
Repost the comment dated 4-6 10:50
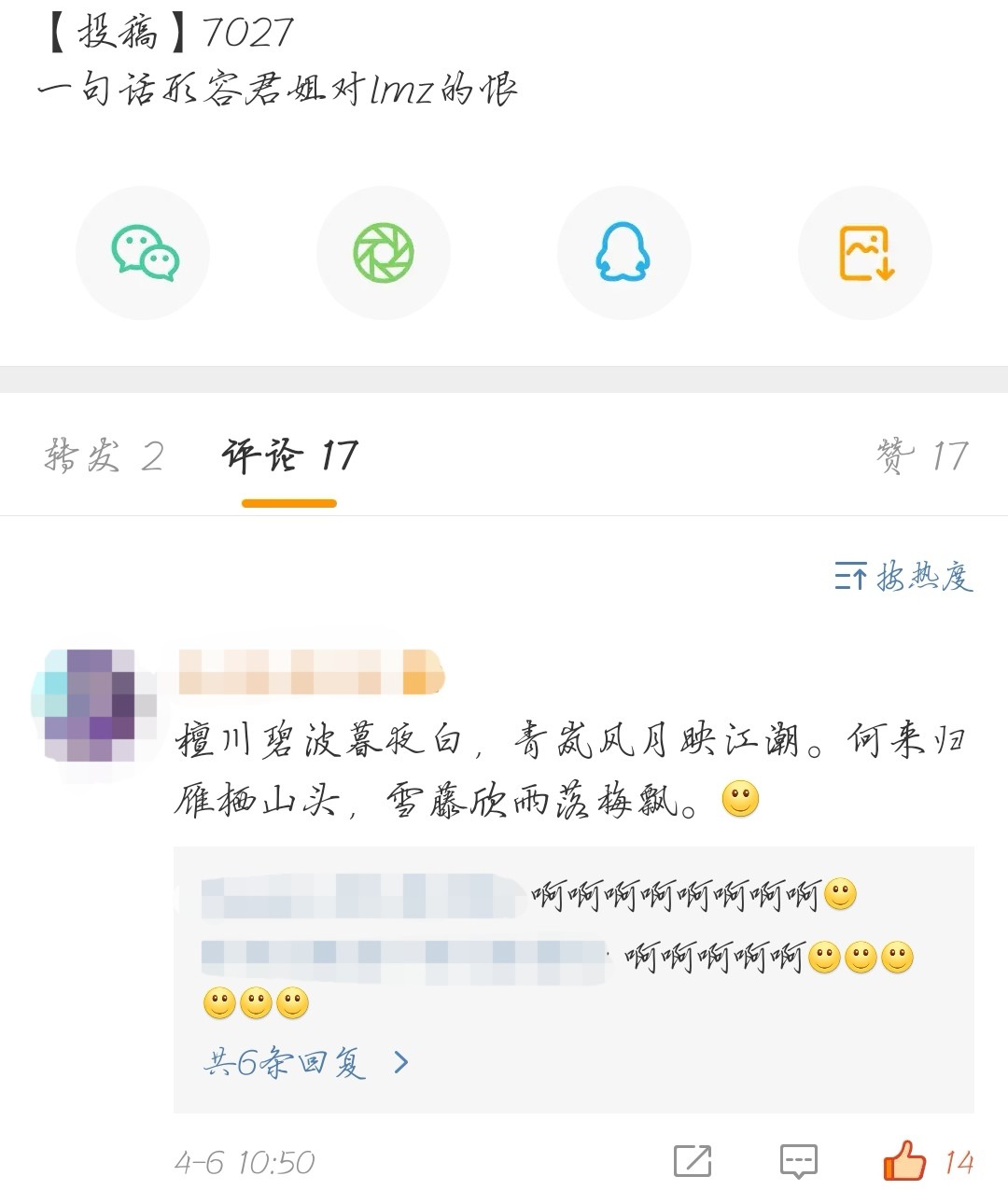[693, 1161]
